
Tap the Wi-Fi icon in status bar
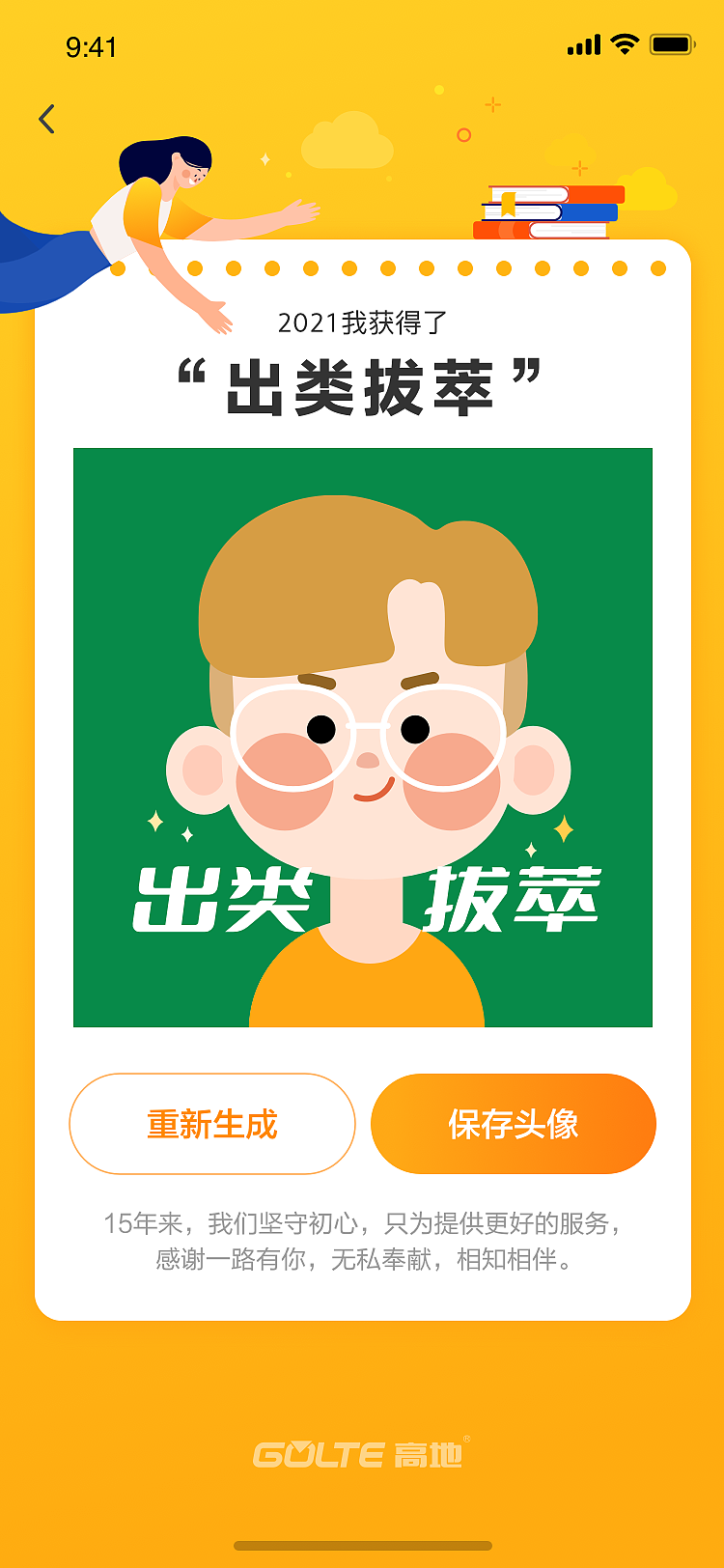tap(627, 42)
